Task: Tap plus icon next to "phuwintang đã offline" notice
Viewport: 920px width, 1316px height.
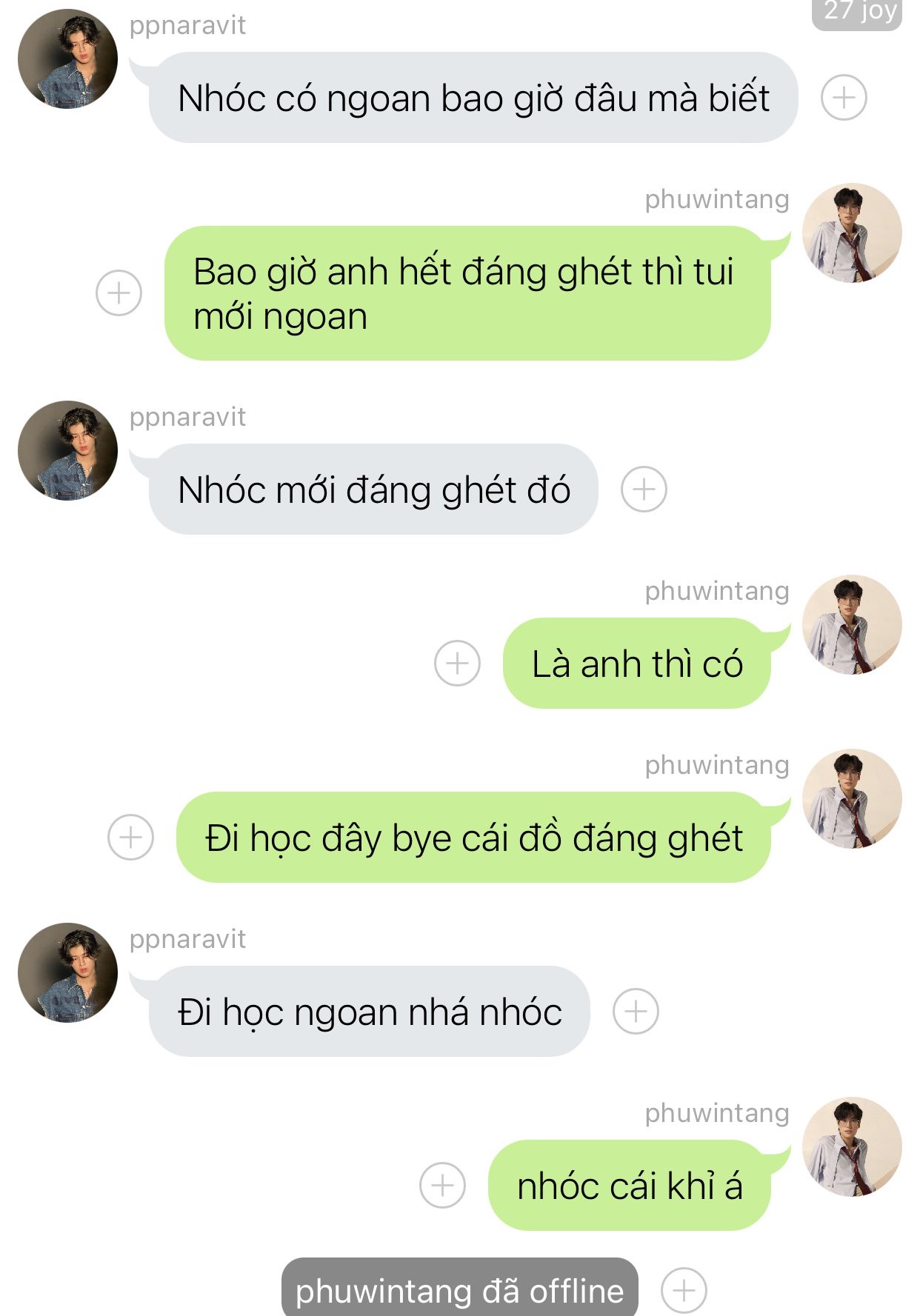Action: click(684, 1290)
